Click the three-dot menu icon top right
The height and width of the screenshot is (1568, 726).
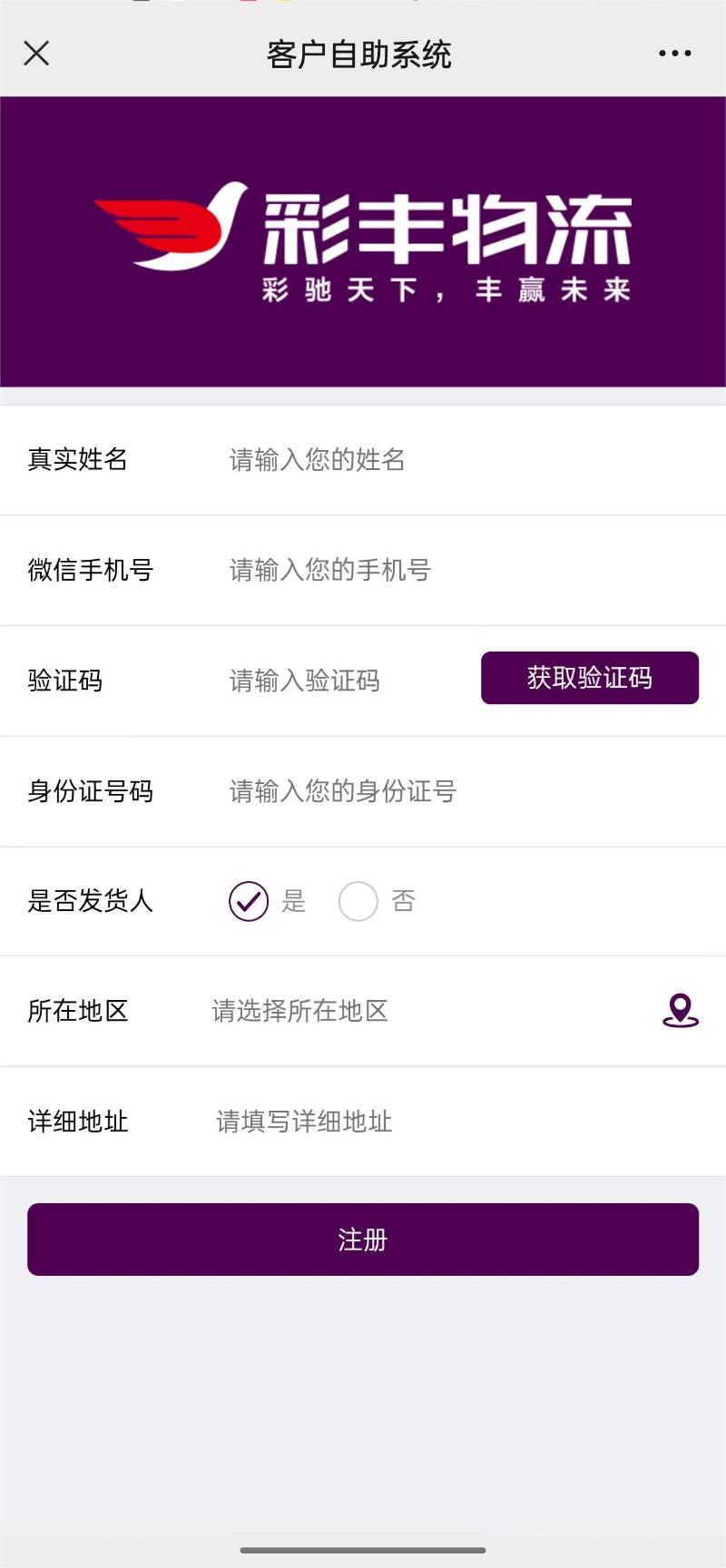point(673,54)
